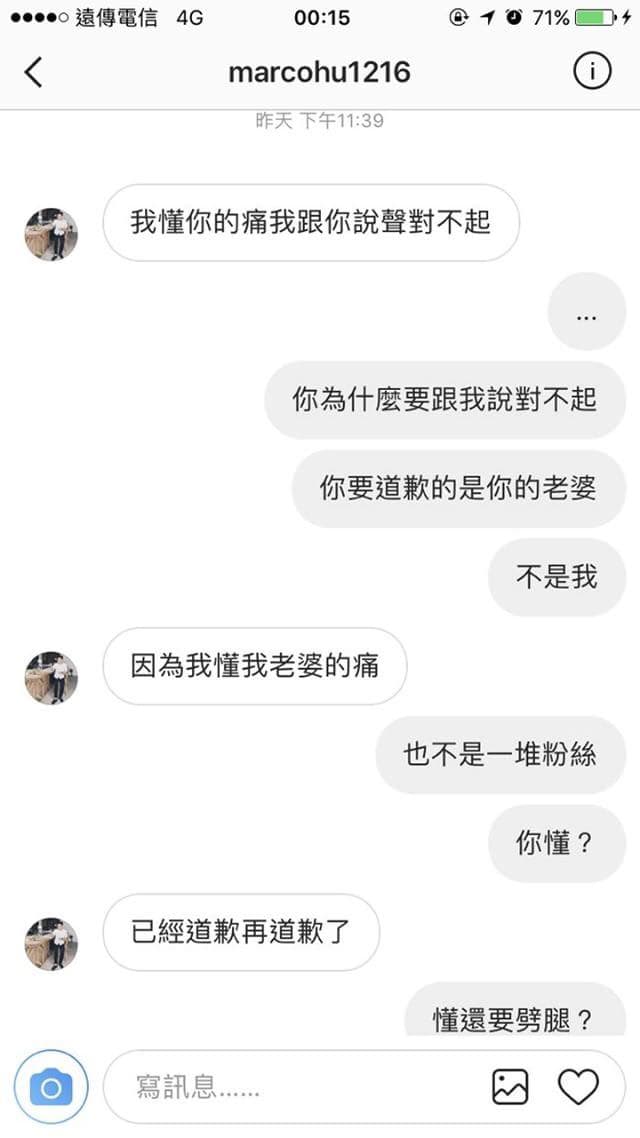
Task: Tap the avatar beside 因為我懂我老婆的痛
Action: [51, 677]
